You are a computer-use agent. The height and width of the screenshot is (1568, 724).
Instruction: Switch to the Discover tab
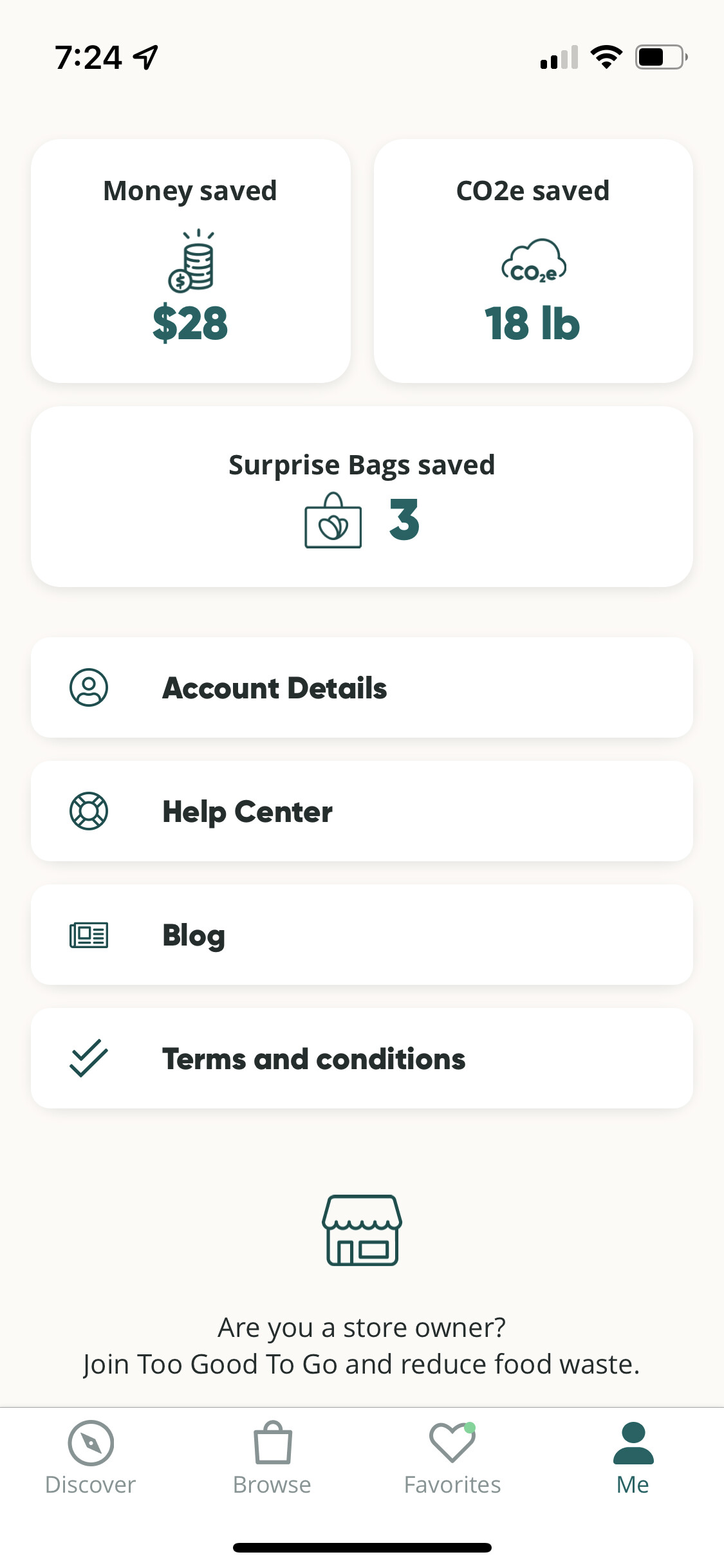[x=91, y=1457]
